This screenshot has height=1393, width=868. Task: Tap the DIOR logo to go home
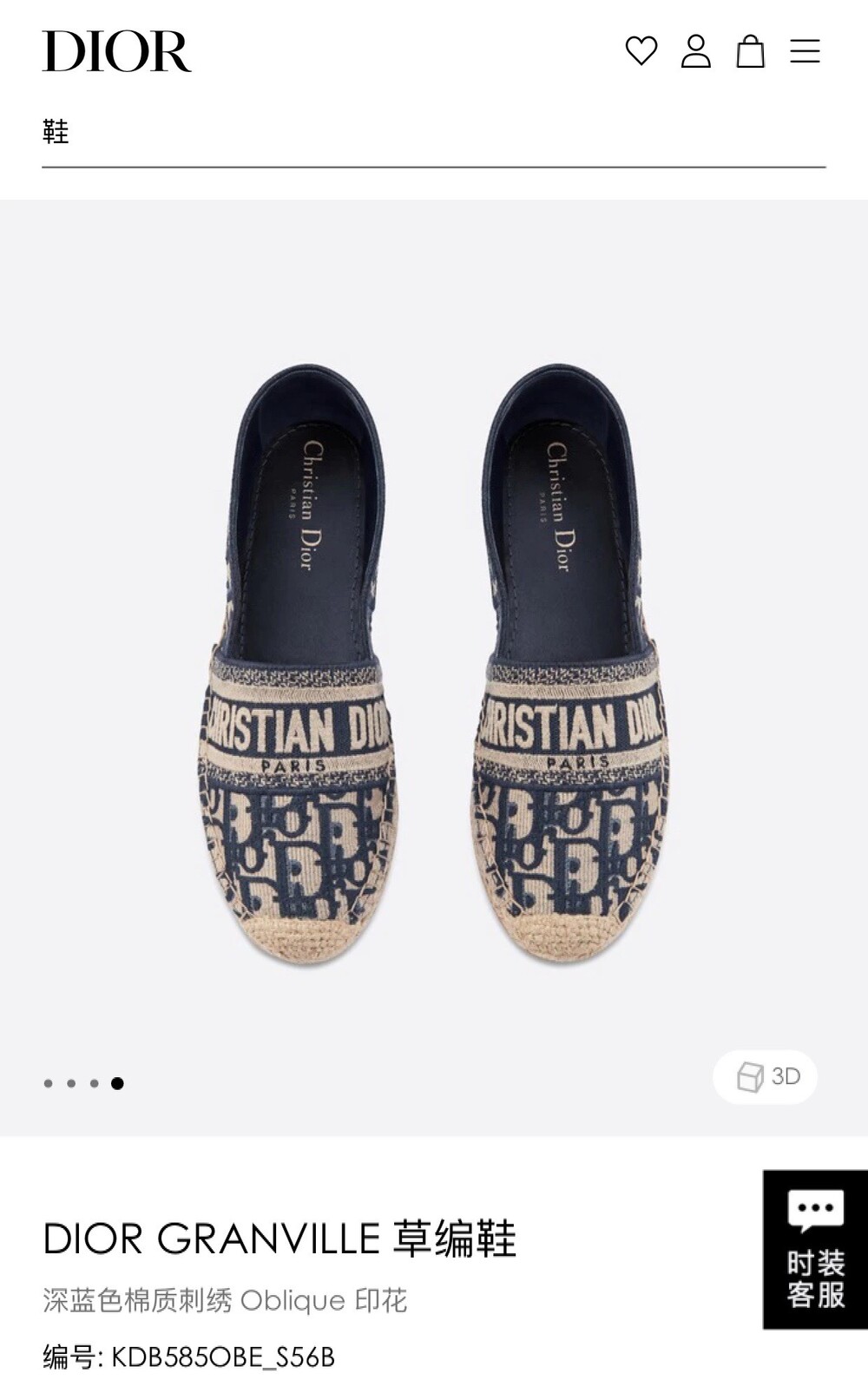[x=116, y=51]
